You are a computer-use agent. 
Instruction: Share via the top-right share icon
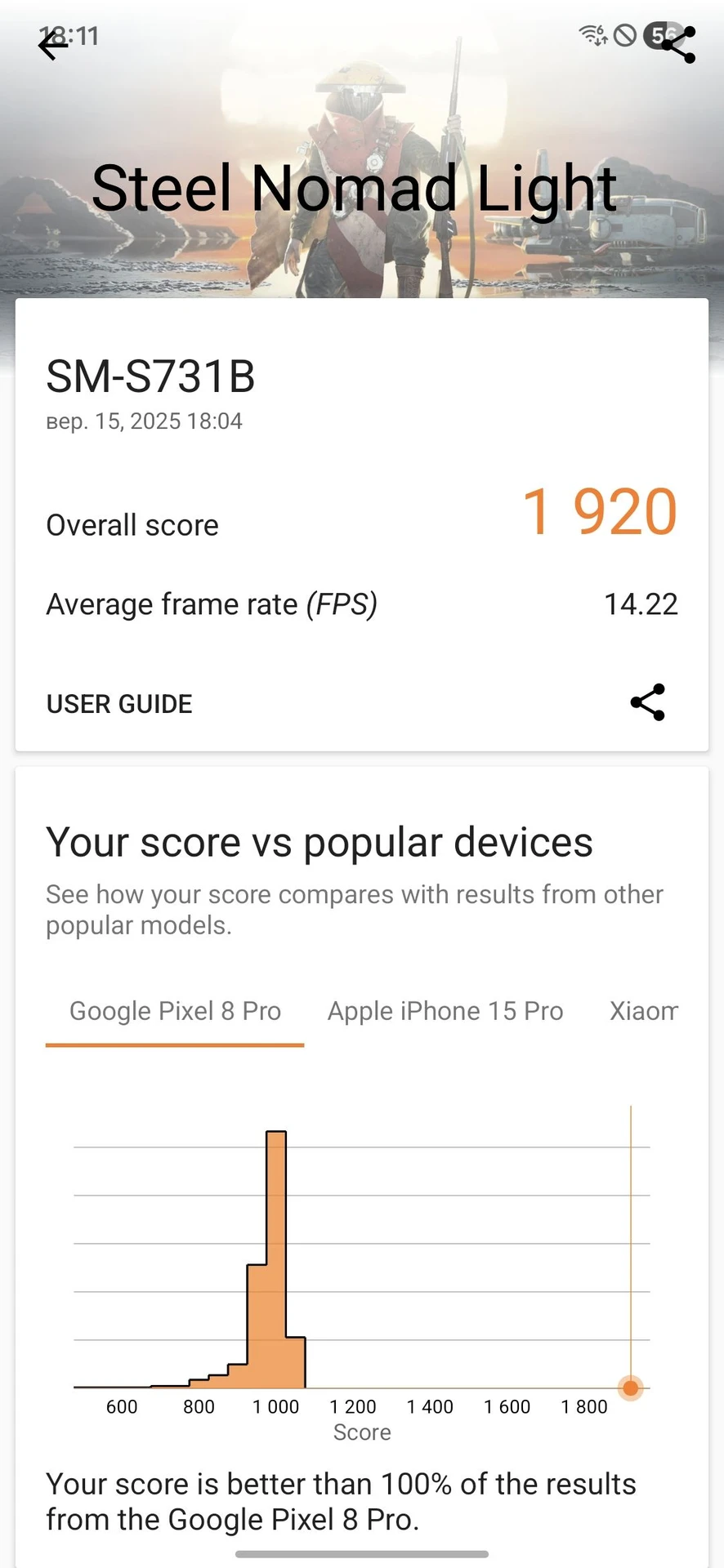coord(678,45)
